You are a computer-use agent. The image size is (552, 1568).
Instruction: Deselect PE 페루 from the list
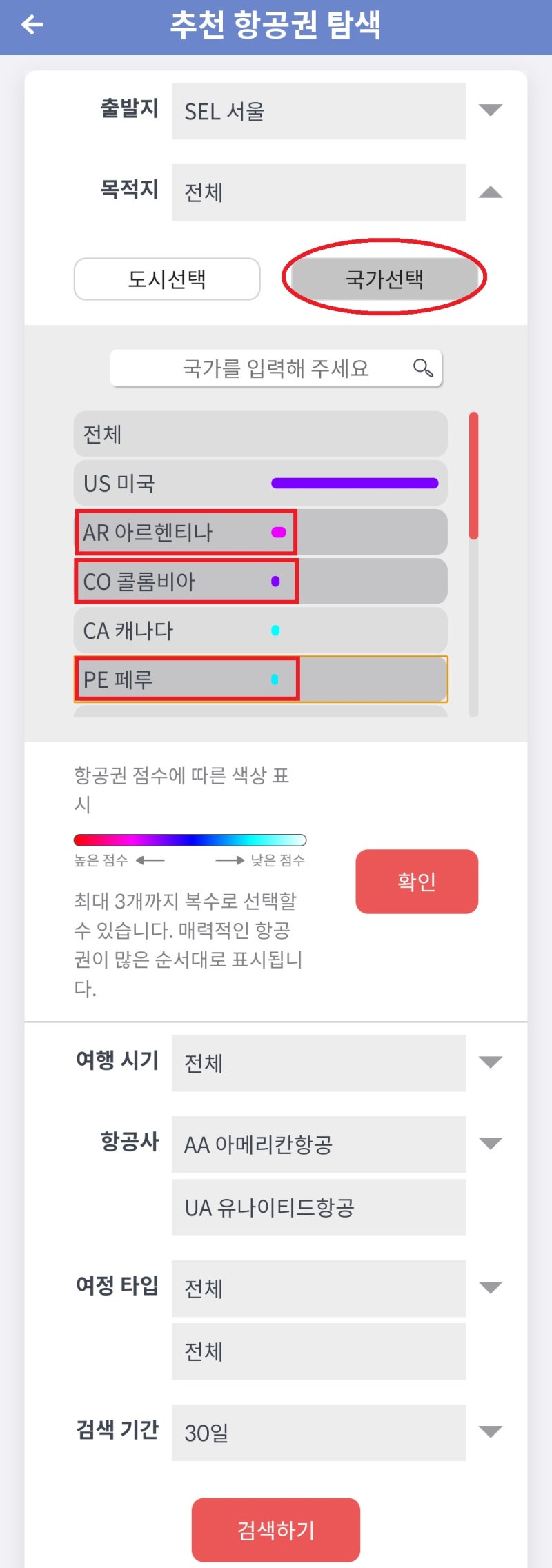185,679
